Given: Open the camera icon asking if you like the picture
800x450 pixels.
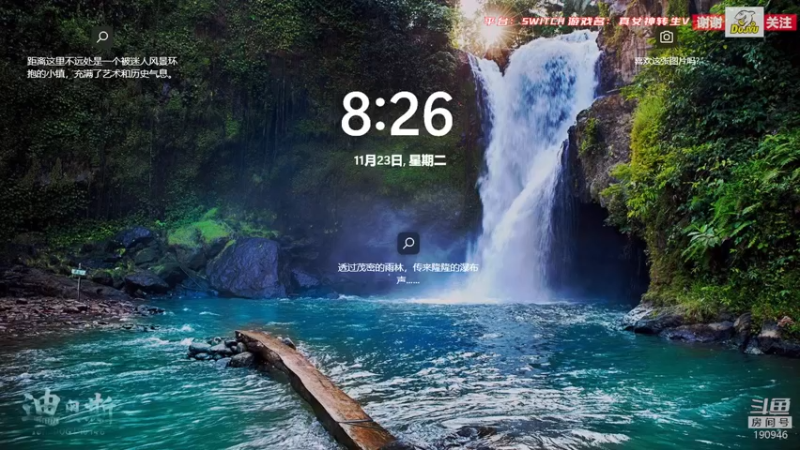Looking at the screenshot, I should pyautogui.click(x=667, y=38).
